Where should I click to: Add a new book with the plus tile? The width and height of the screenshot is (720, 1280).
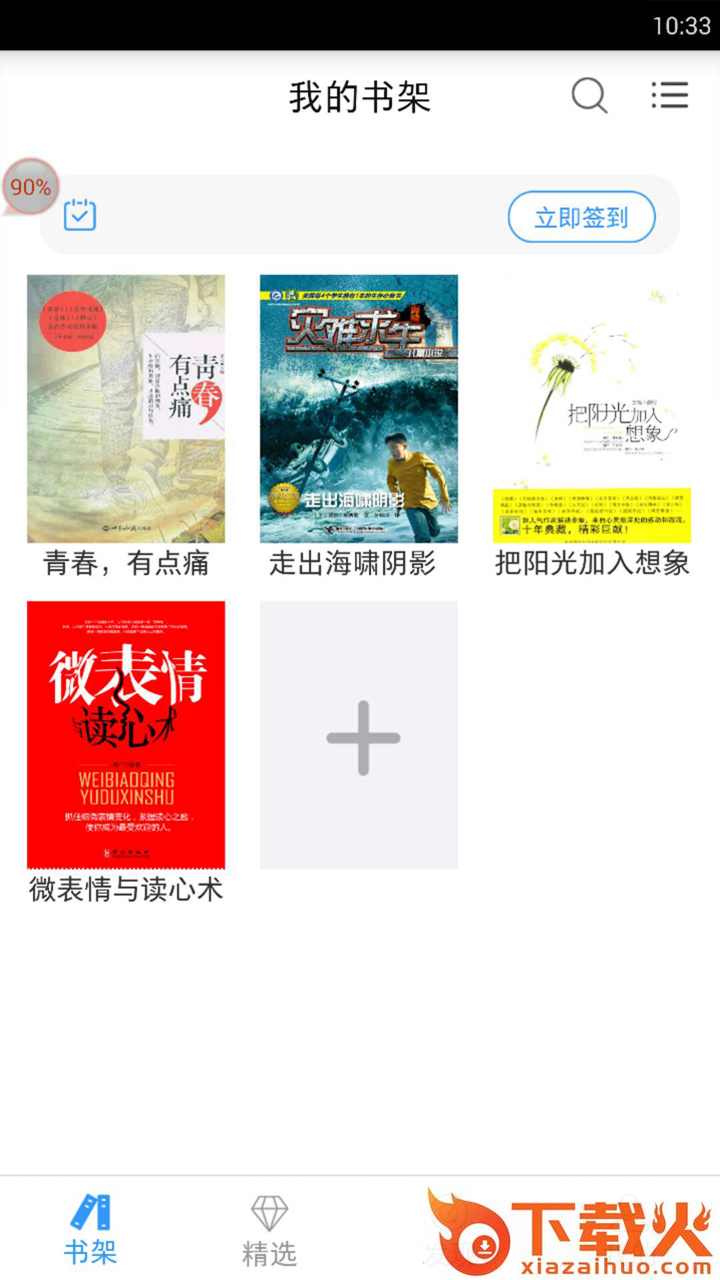tap(359, 735)
